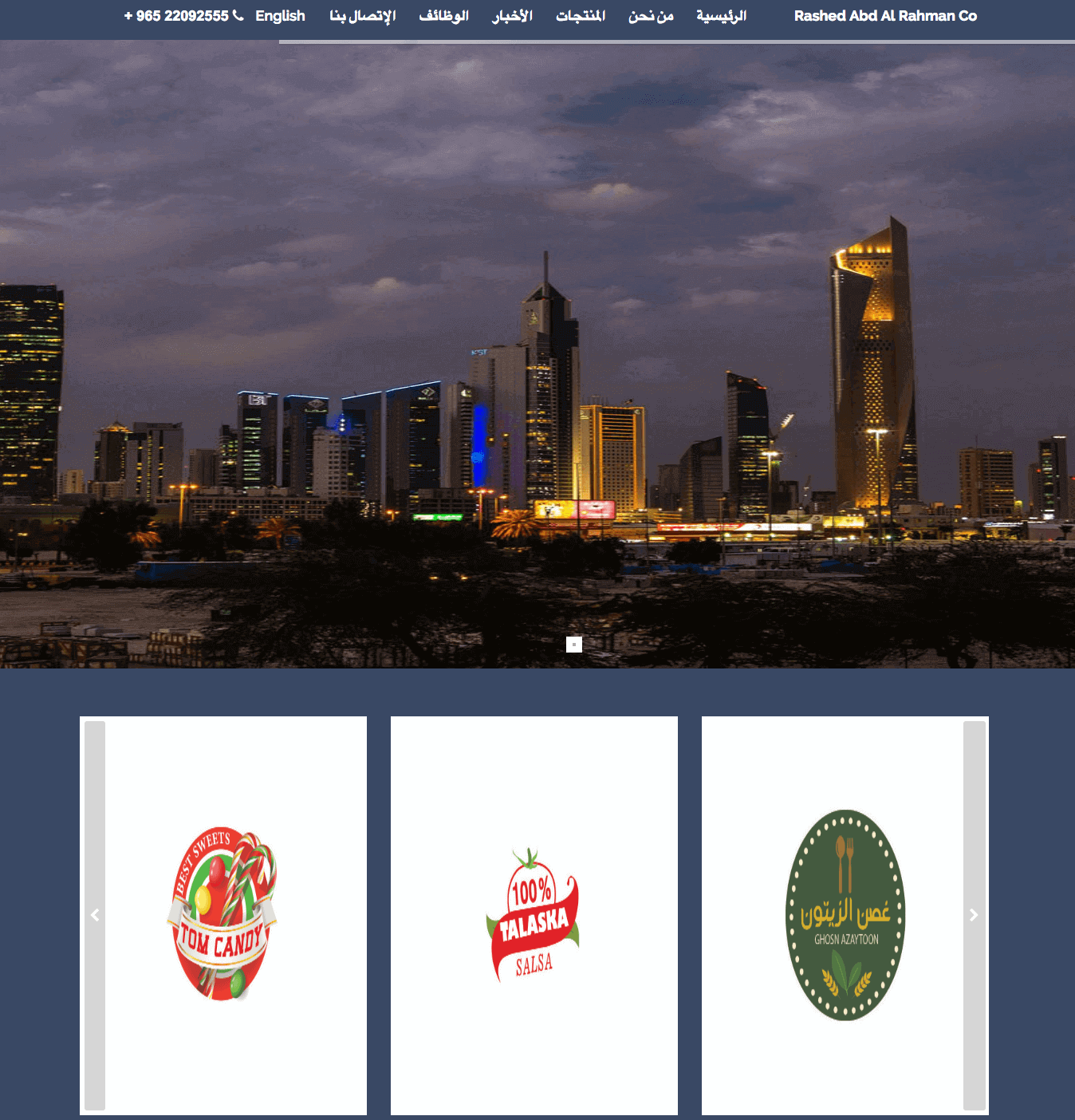Open the Ghosn Azaytoon brand card

coord(845,915)
